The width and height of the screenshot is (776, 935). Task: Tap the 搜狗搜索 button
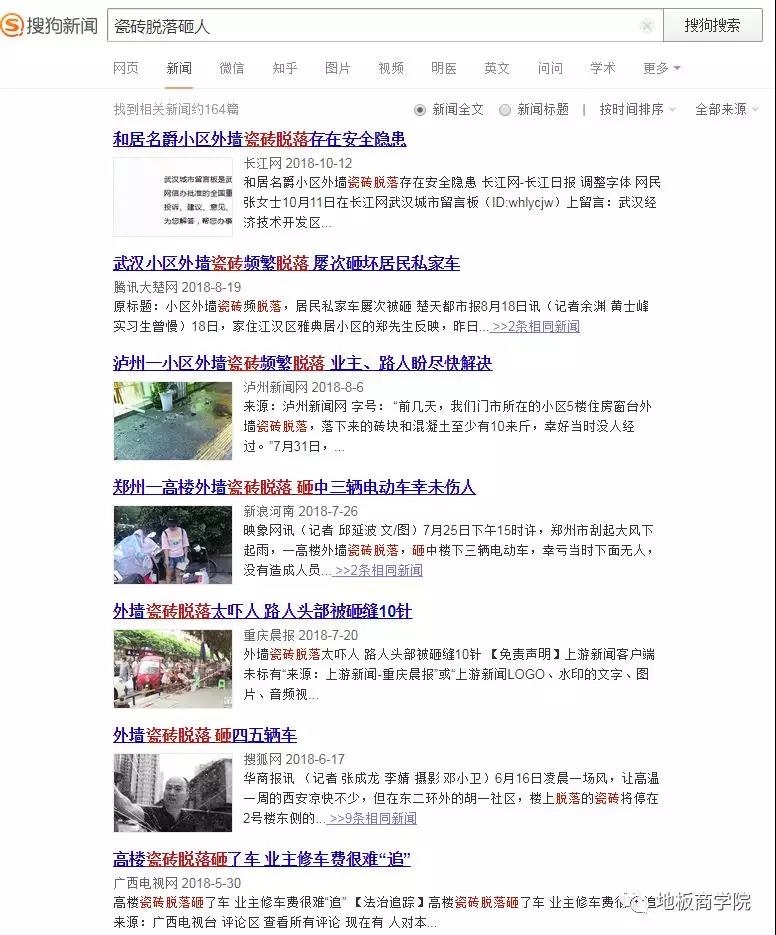(712, 26)
